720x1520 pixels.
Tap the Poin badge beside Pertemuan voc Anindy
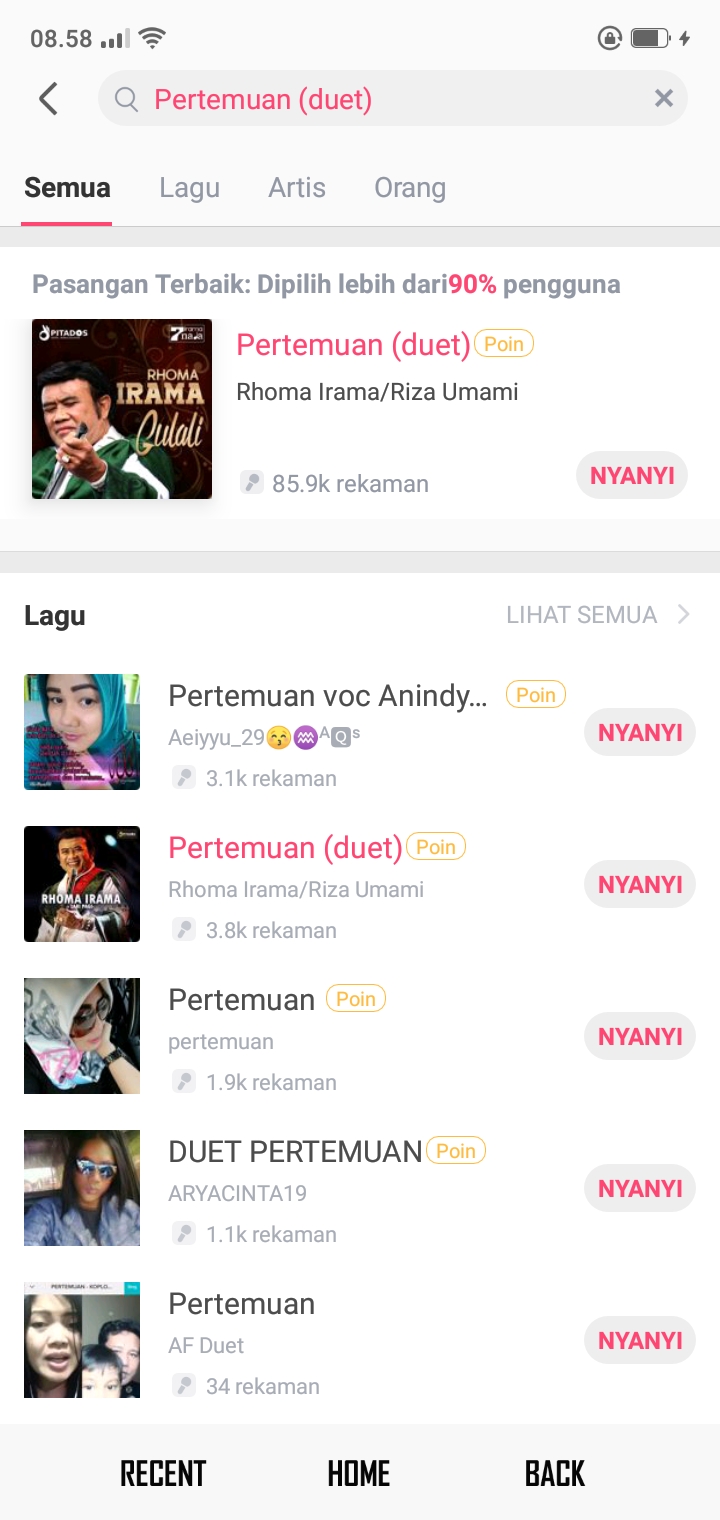tap(535, 694)
